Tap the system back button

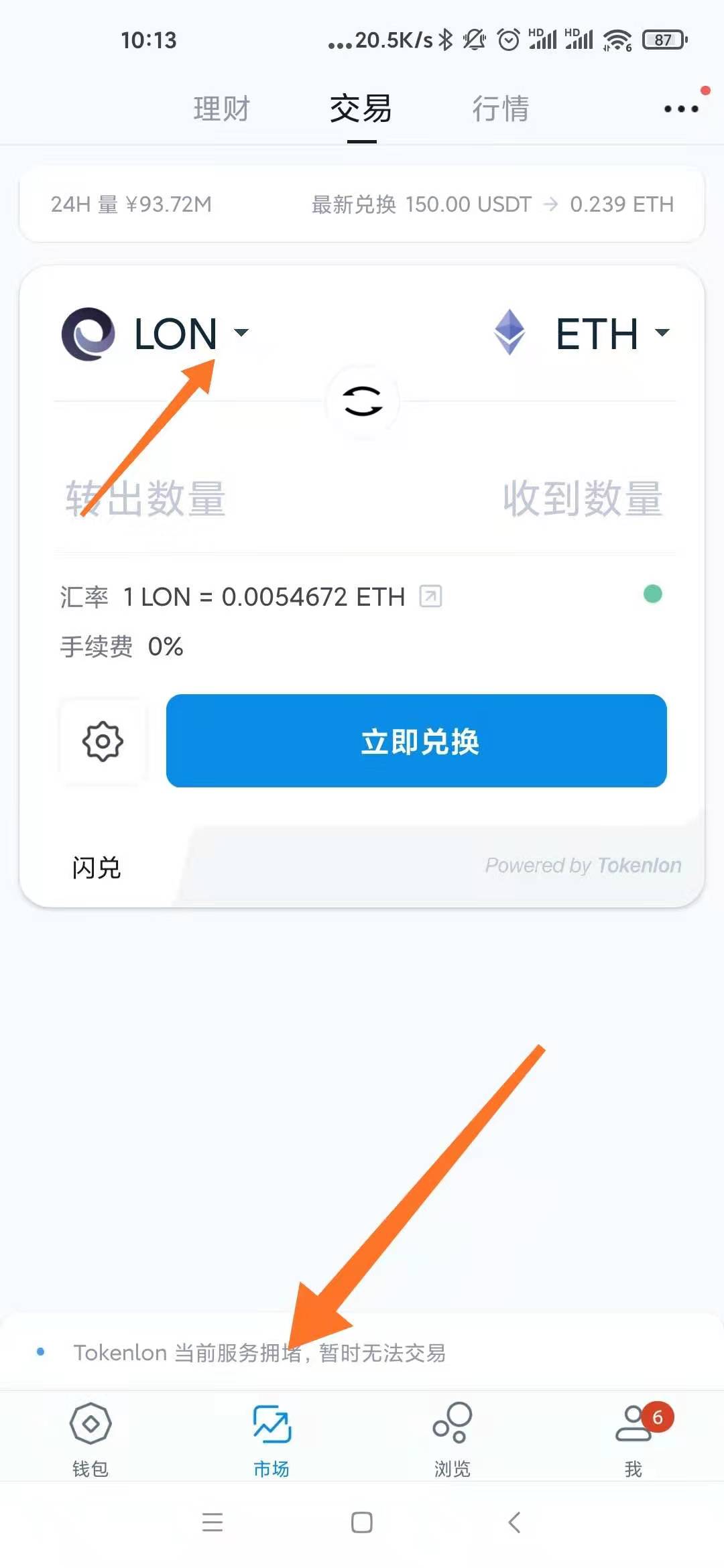pyautogui.click(x=514, y=1522)
